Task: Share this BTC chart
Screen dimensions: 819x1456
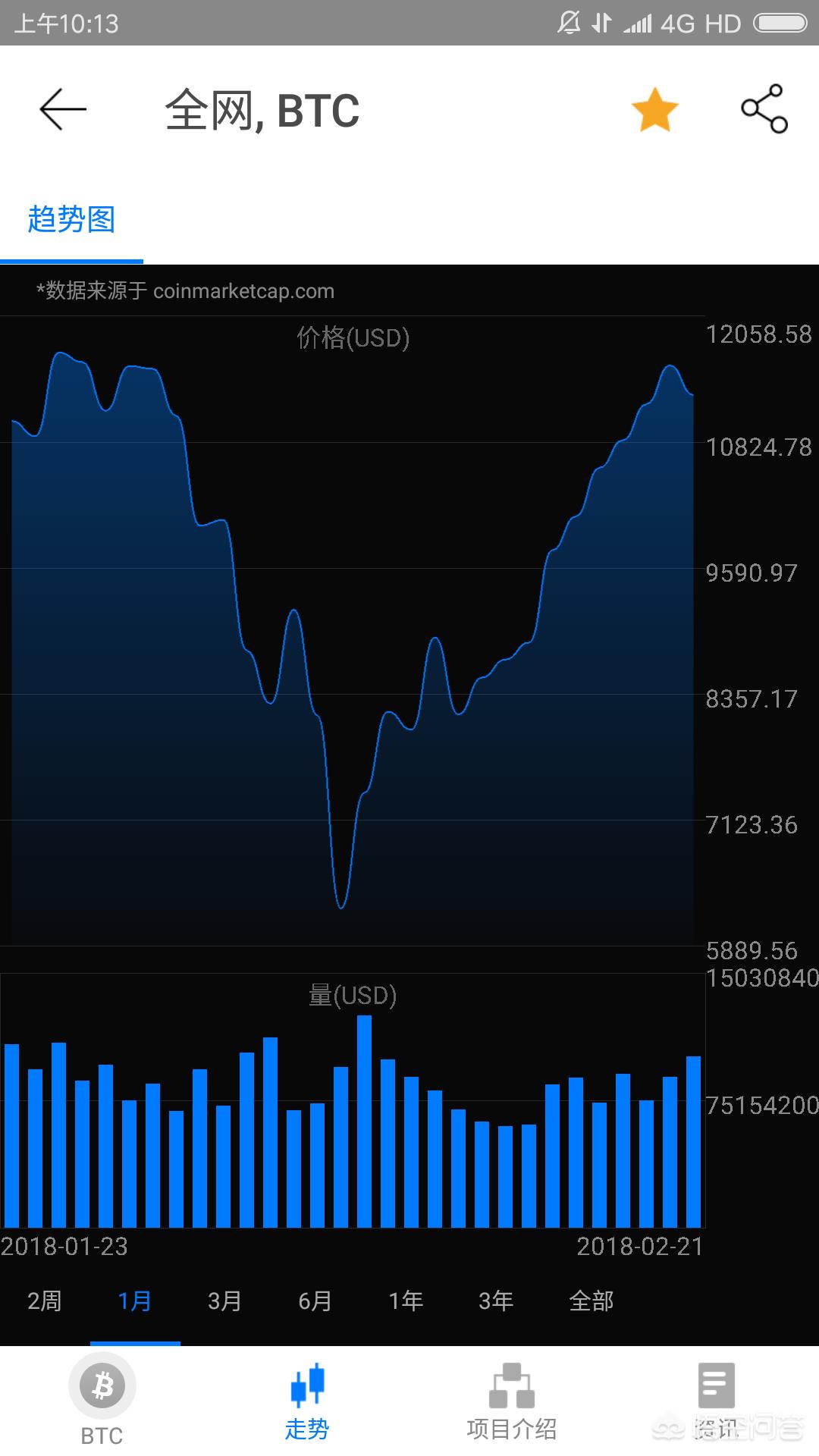Action: tap(764, 109)
